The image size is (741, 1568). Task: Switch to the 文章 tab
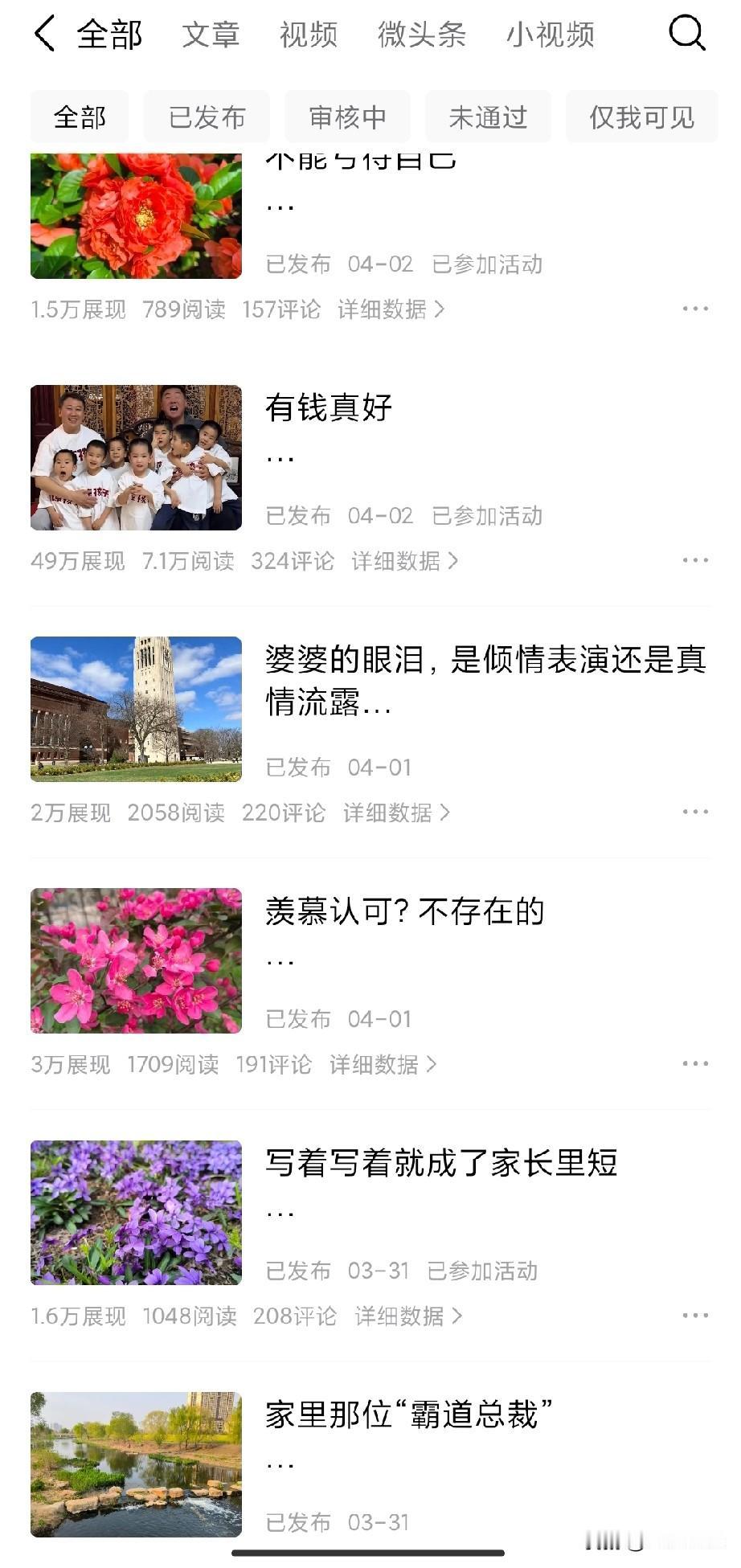(211, 35)
